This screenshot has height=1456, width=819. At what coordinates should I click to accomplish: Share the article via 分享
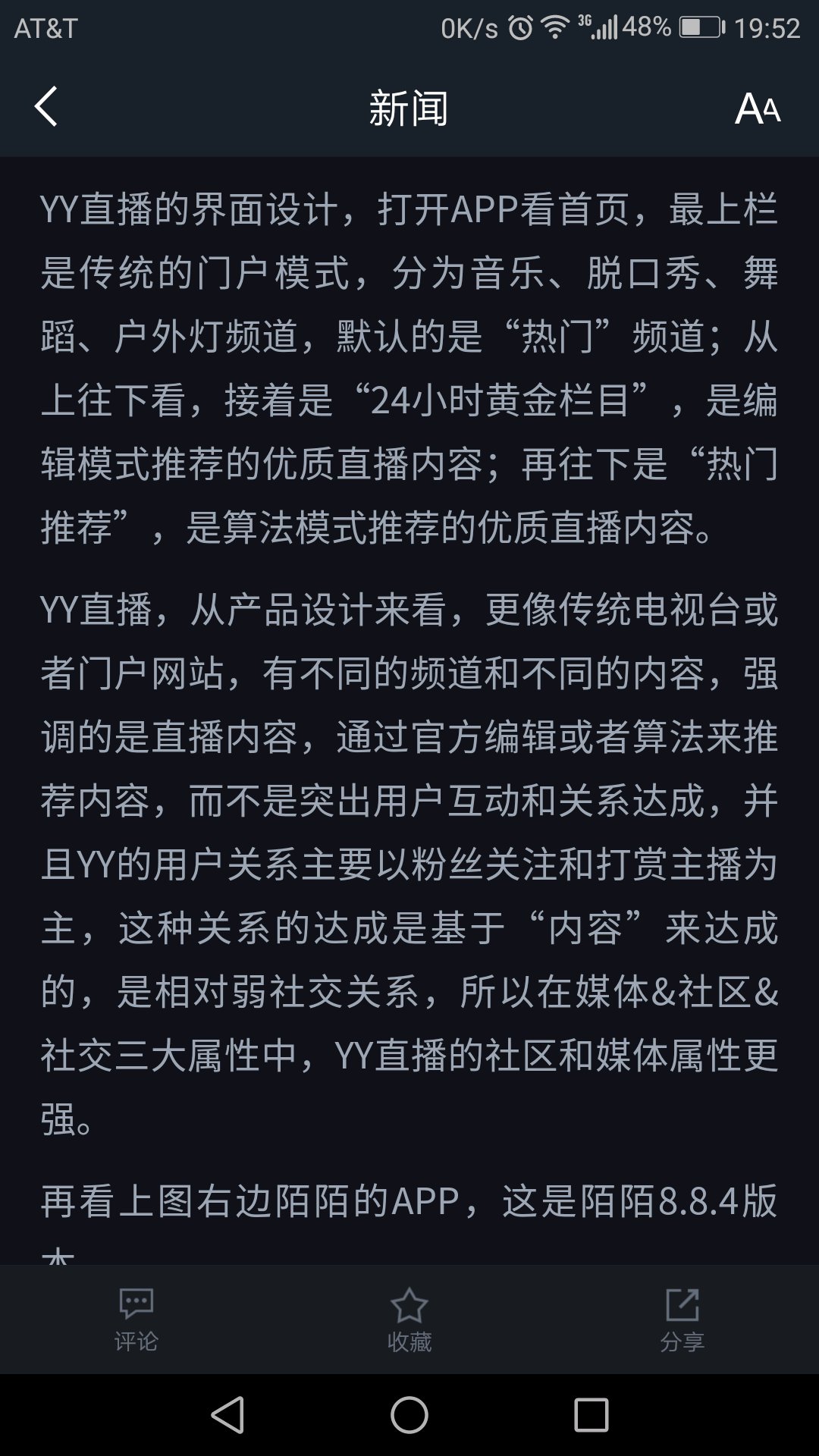pos(682,1319)
